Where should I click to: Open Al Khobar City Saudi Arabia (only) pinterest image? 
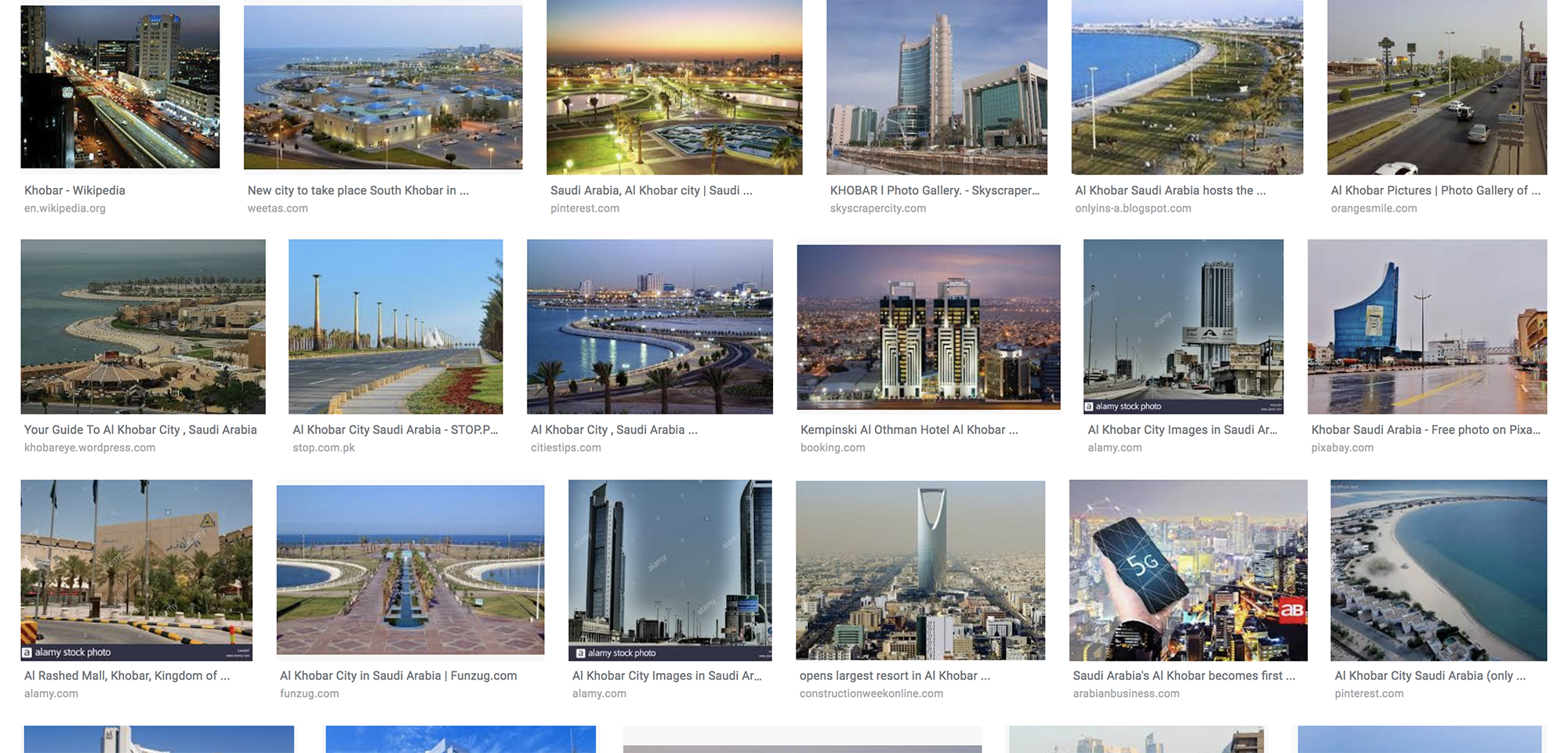pos(1438,570)
